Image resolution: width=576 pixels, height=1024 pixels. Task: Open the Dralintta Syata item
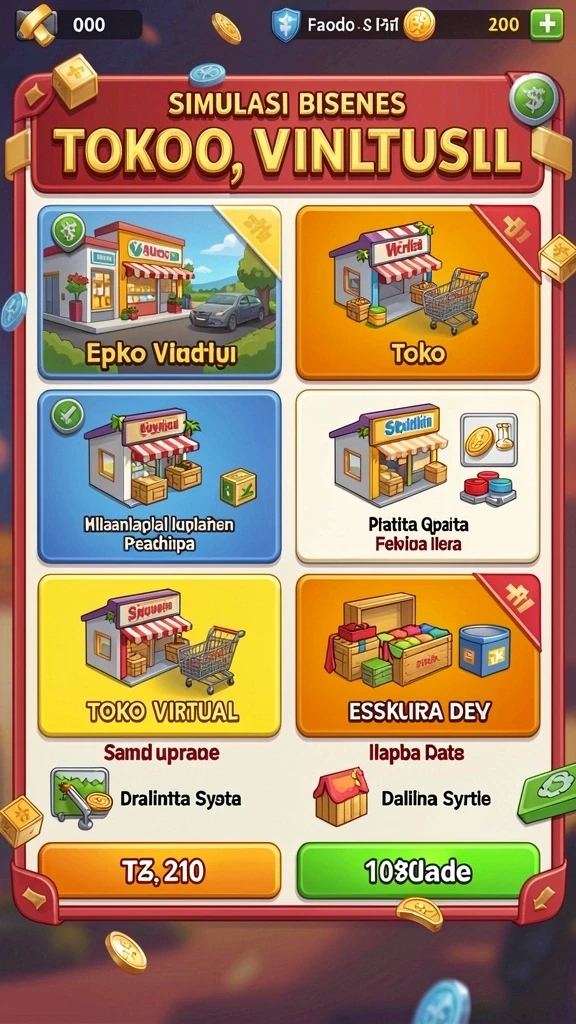[146, 798]
